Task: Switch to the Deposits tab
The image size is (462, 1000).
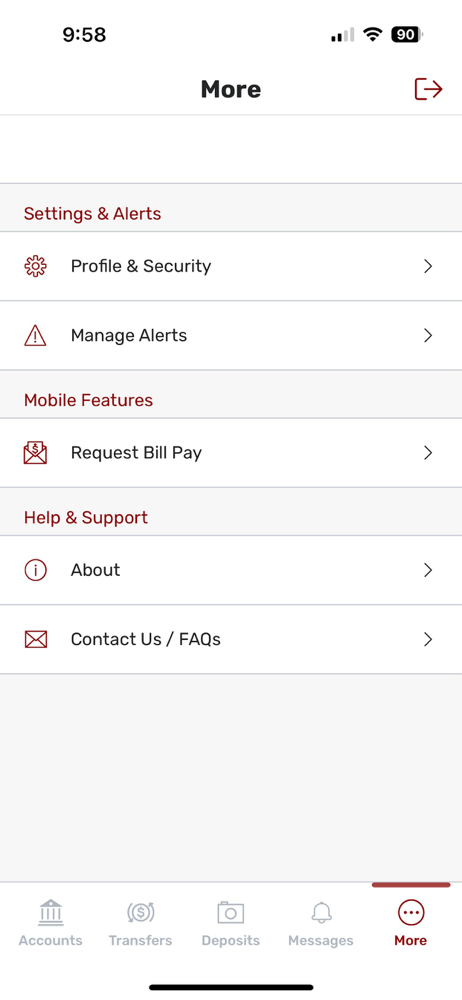Action: pyautogui.click(x=230, y=923)
